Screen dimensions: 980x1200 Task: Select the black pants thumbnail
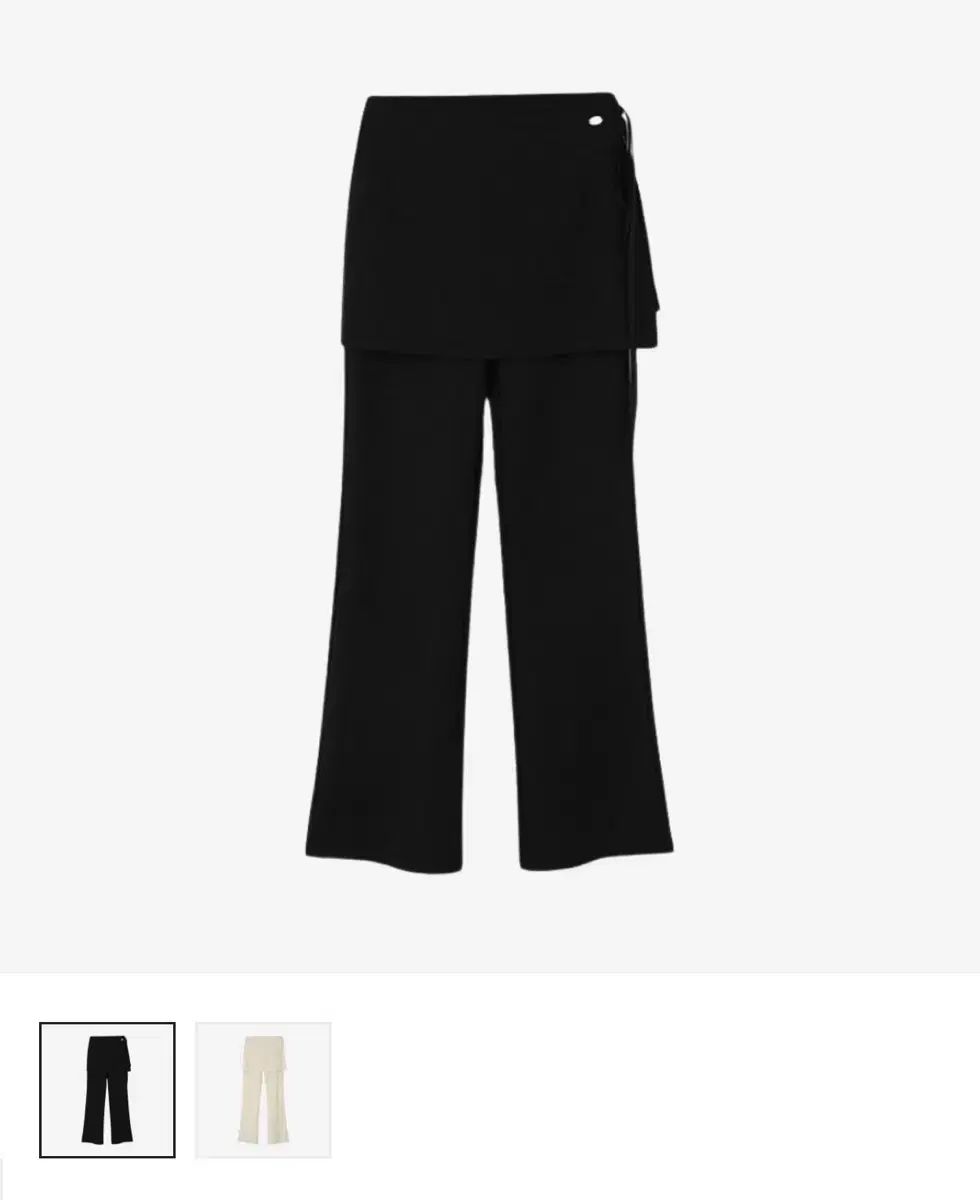pyautogui.click(x=107, y=1089)
